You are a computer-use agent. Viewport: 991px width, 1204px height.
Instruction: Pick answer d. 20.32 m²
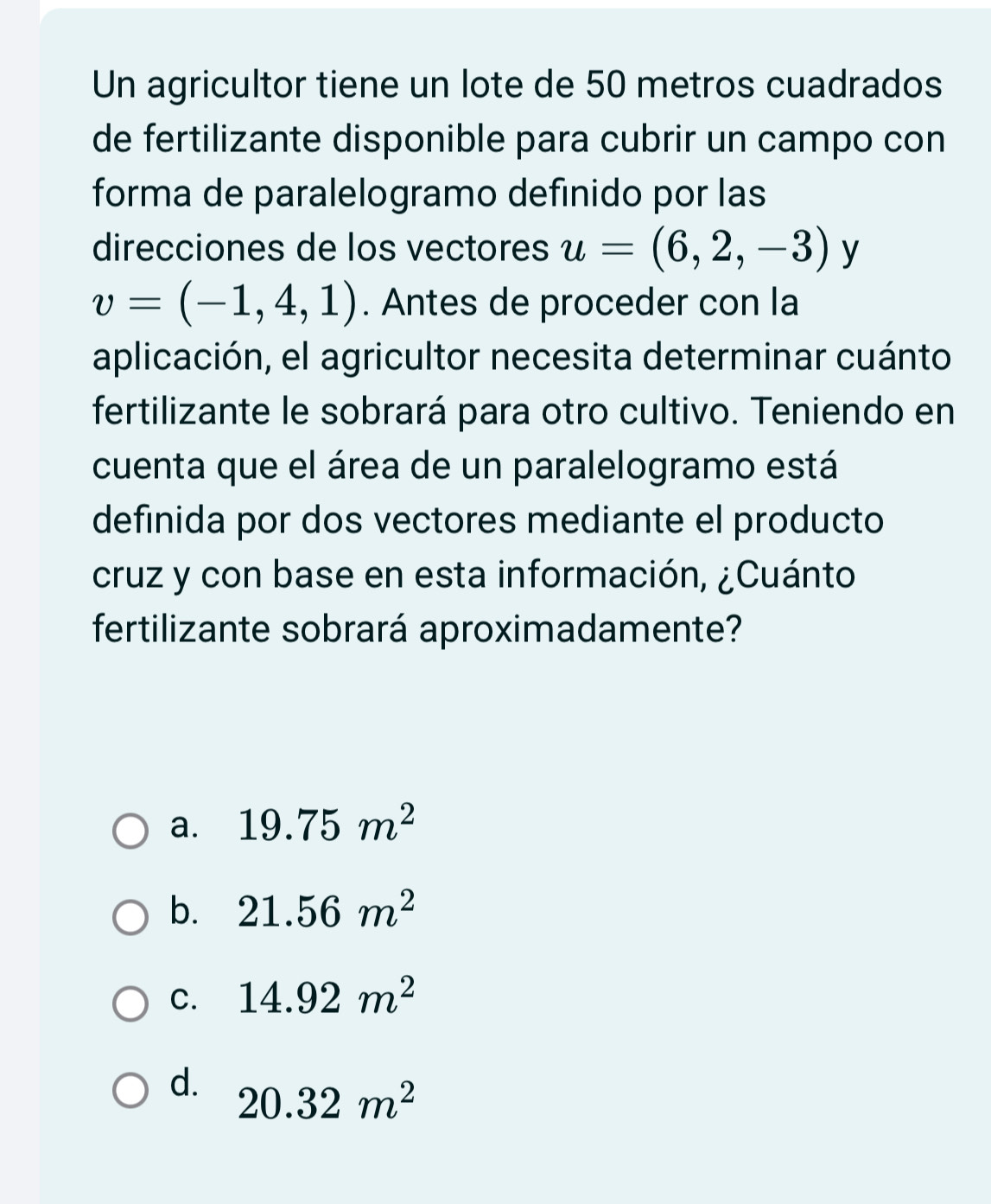point(130,1091)
